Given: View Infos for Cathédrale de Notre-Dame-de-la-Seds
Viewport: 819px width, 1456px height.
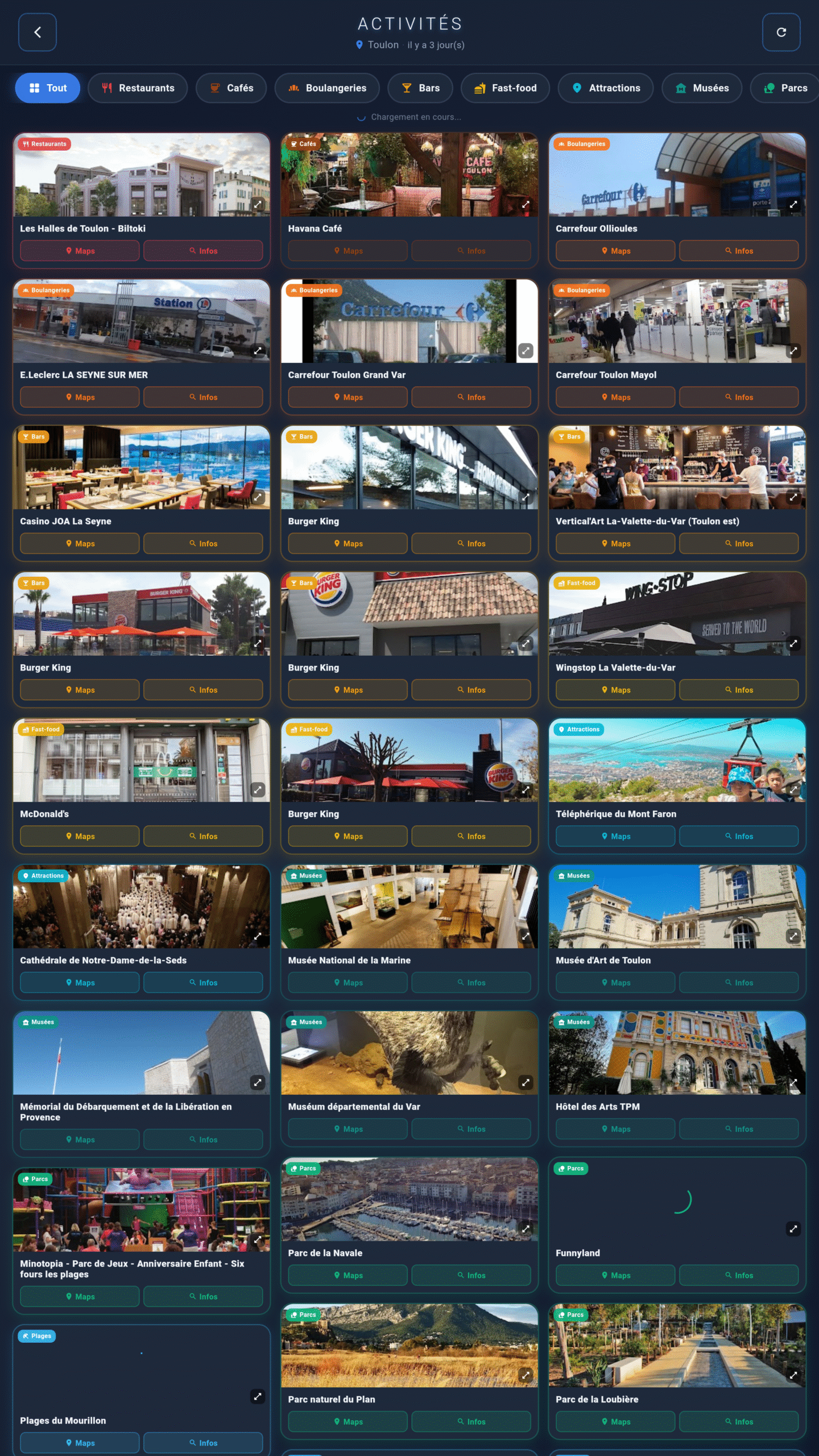Looking at the screenshot, I should (x=203, y=983).
